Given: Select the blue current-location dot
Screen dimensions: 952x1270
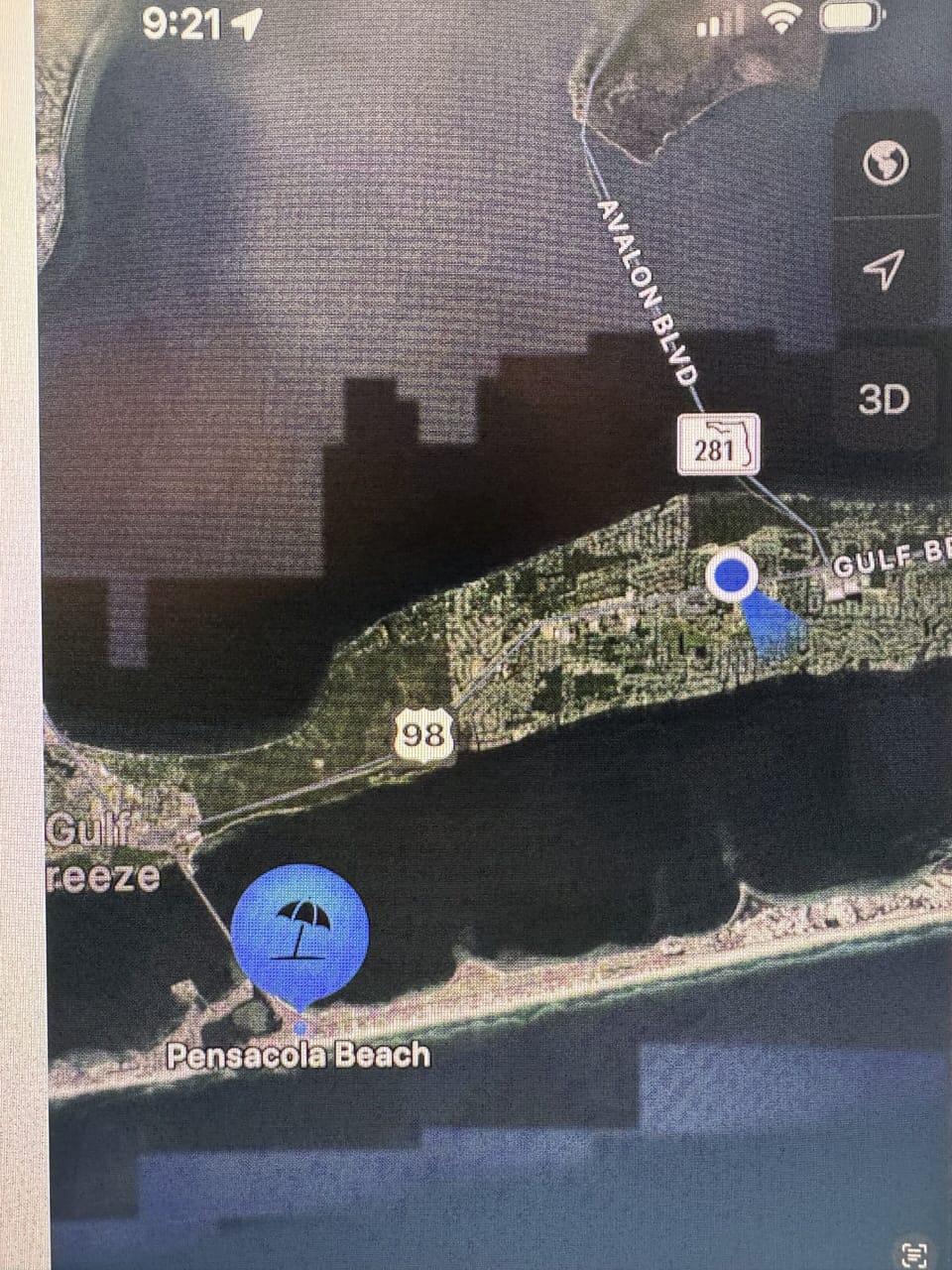Looking at the screenshot, I should click(731, 574).
